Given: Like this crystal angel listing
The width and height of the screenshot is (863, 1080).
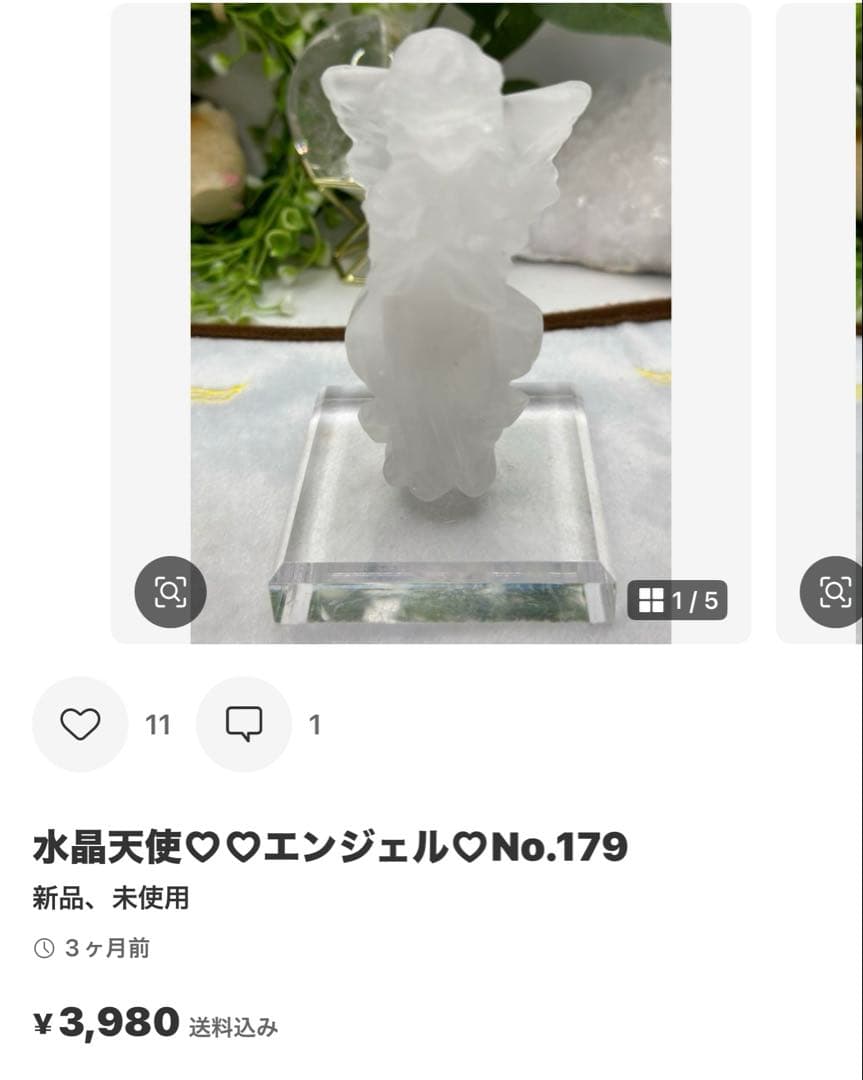Looking at the screenshot, I should [80, 724].
